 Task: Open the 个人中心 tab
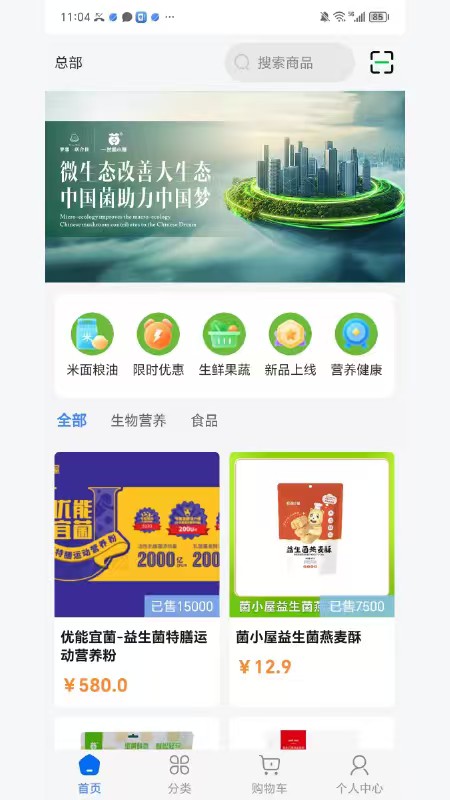359,774
